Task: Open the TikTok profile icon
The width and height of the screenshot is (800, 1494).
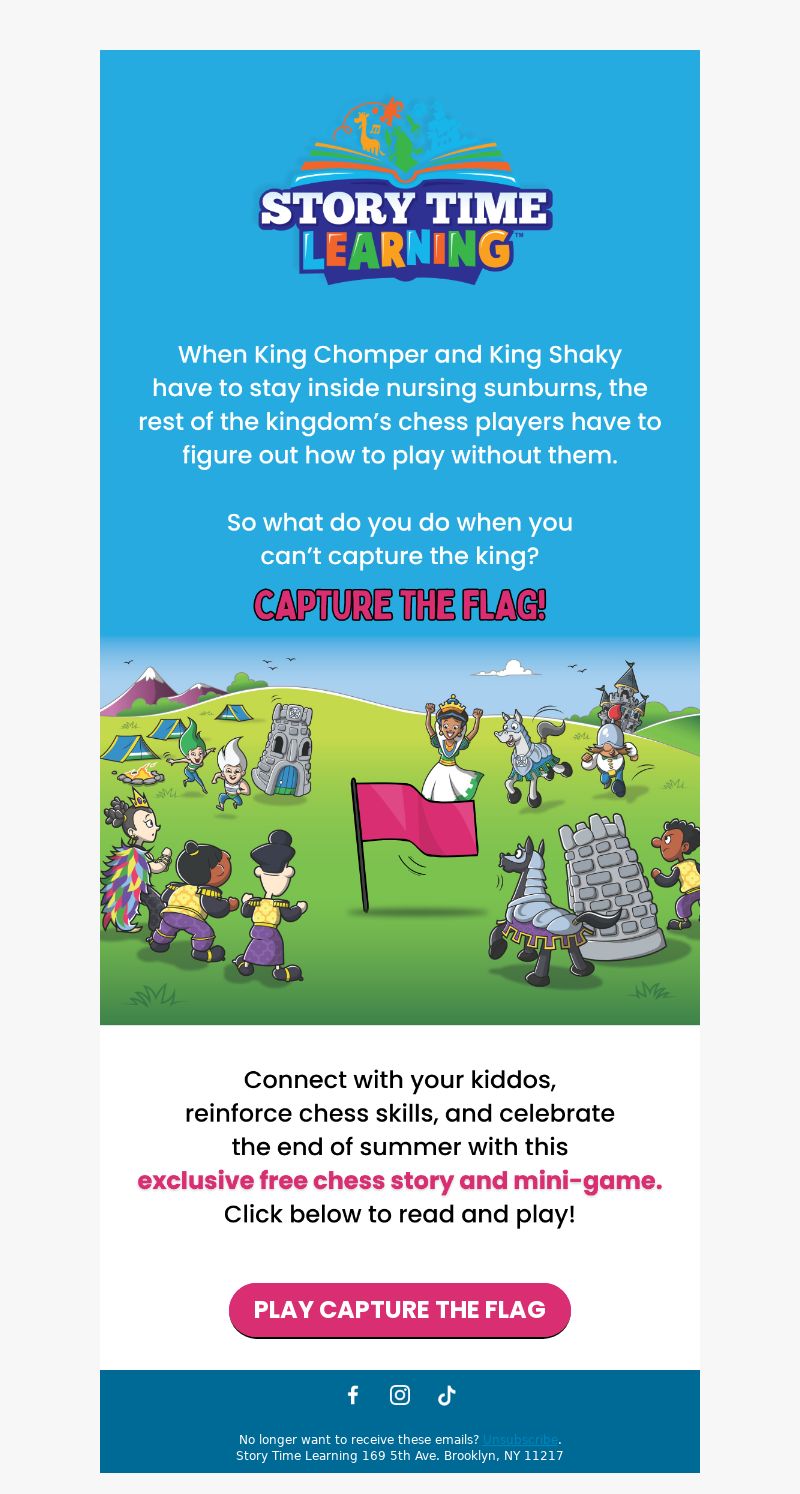Action: click(446, 1395)
